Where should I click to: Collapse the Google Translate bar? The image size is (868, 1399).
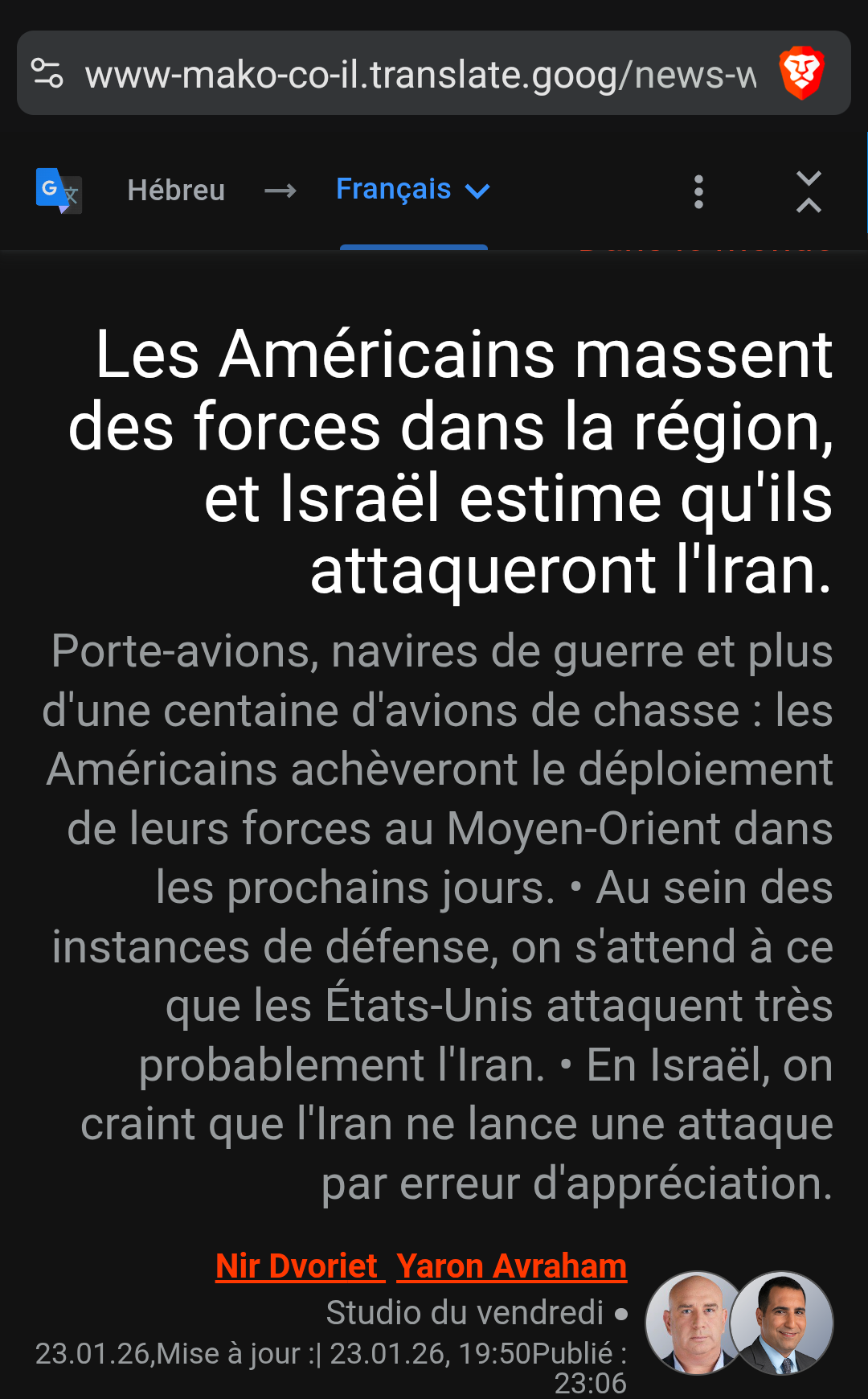click(808, 192)
